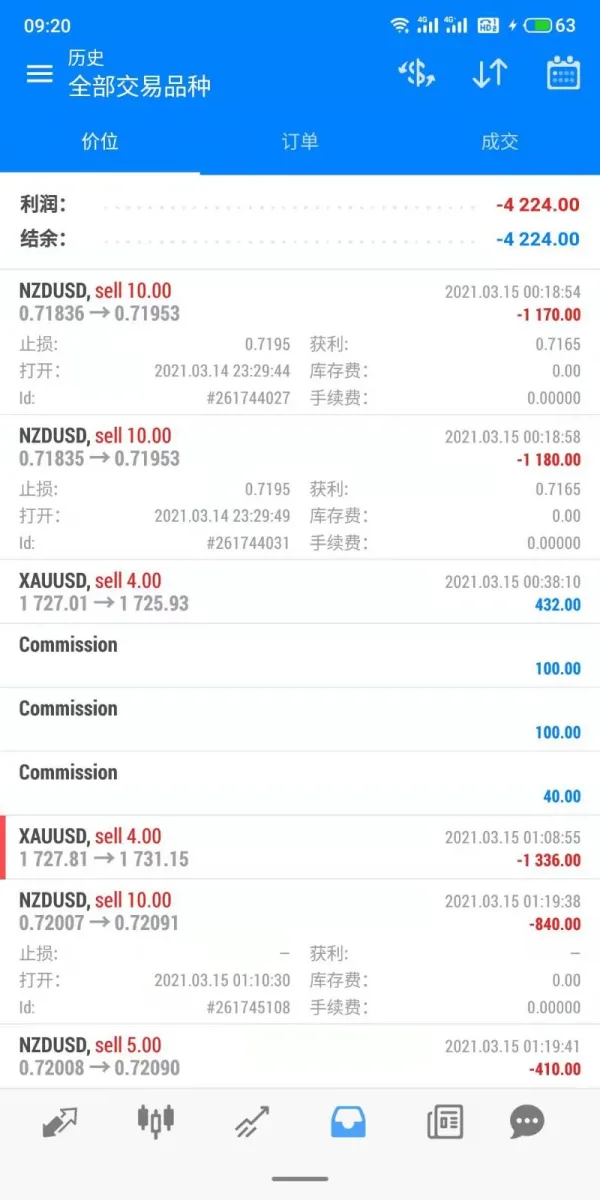Open the calendar date range picker
The width and height of the screenshot is (600, 1200).
click(x=563, y=74)
